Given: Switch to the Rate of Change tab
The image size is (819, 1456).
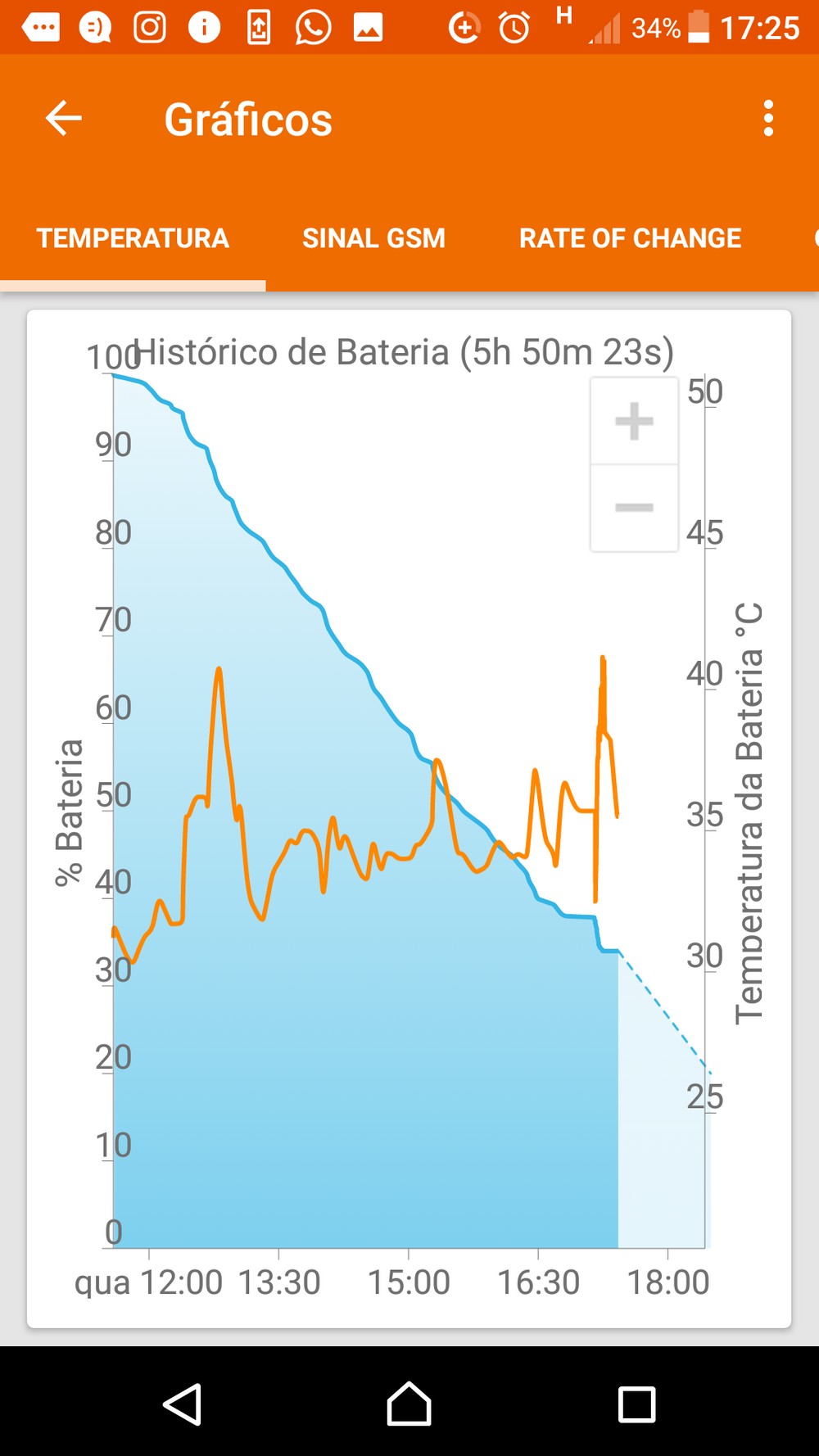Looking at the screenshot, I should 630,238.
